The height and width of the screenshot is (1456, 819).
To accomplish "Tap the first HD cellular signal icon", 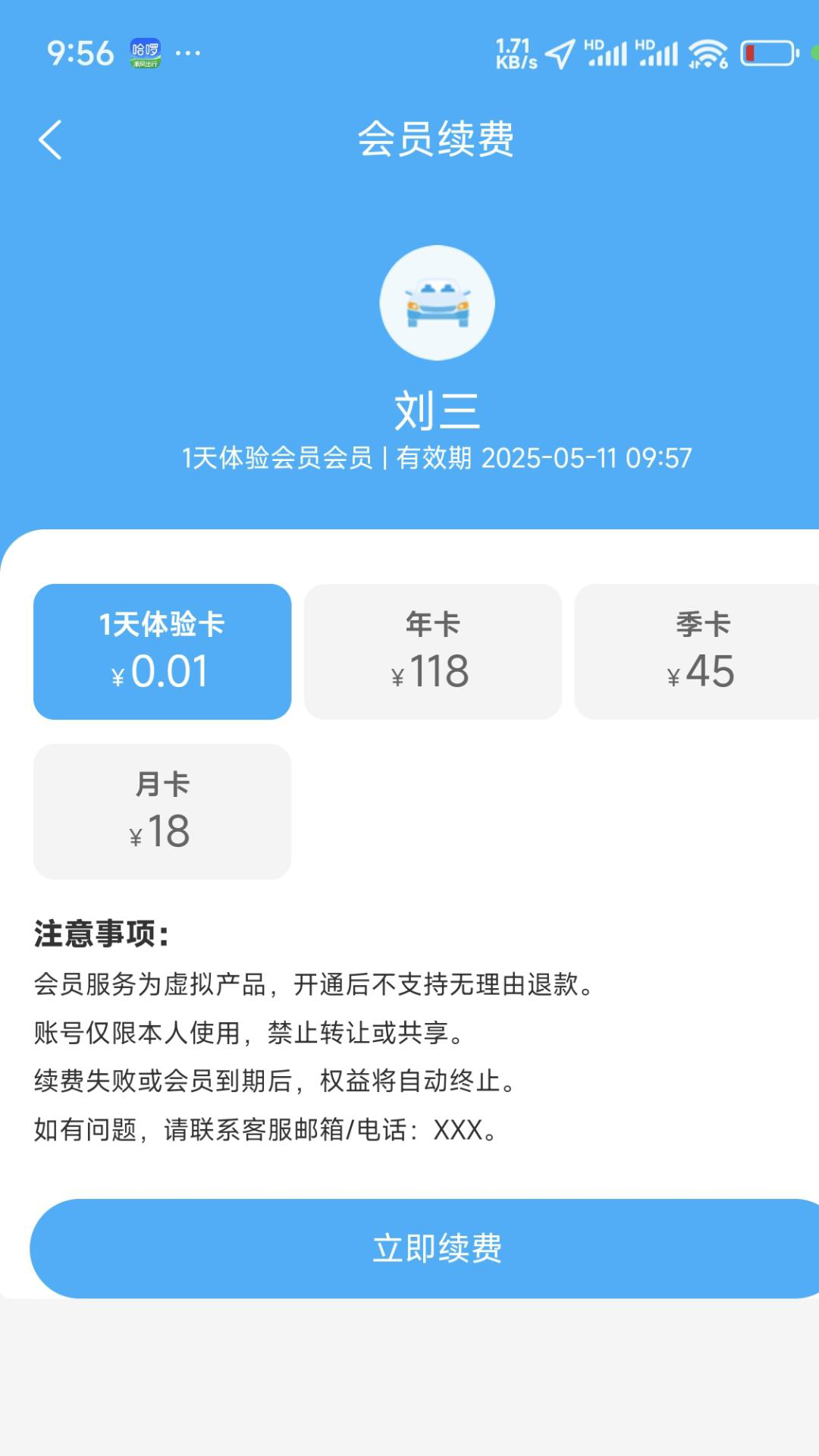I will [x=607, y=53].
